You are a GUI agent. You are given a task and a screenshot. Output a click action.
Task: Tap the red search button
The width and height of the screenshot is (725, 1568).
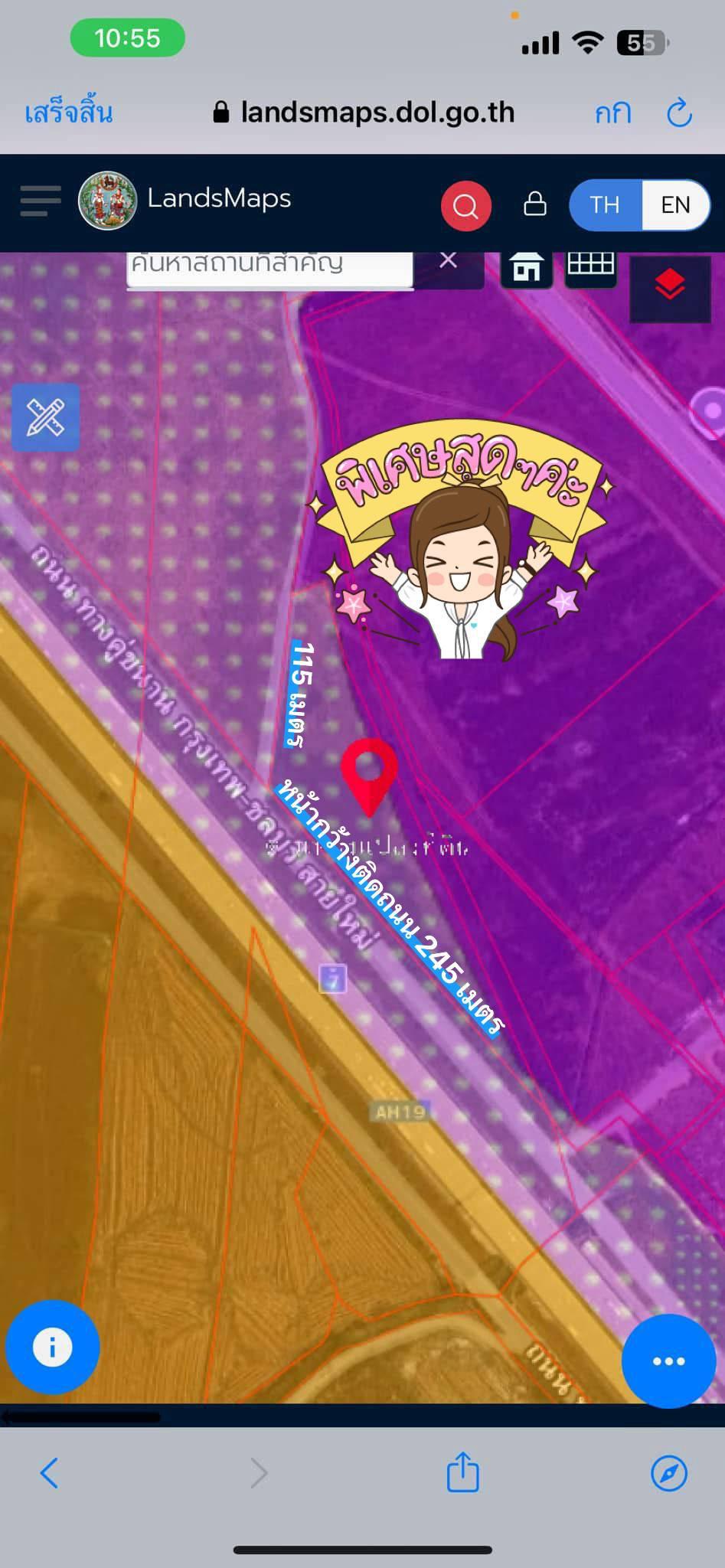point(465,205)
